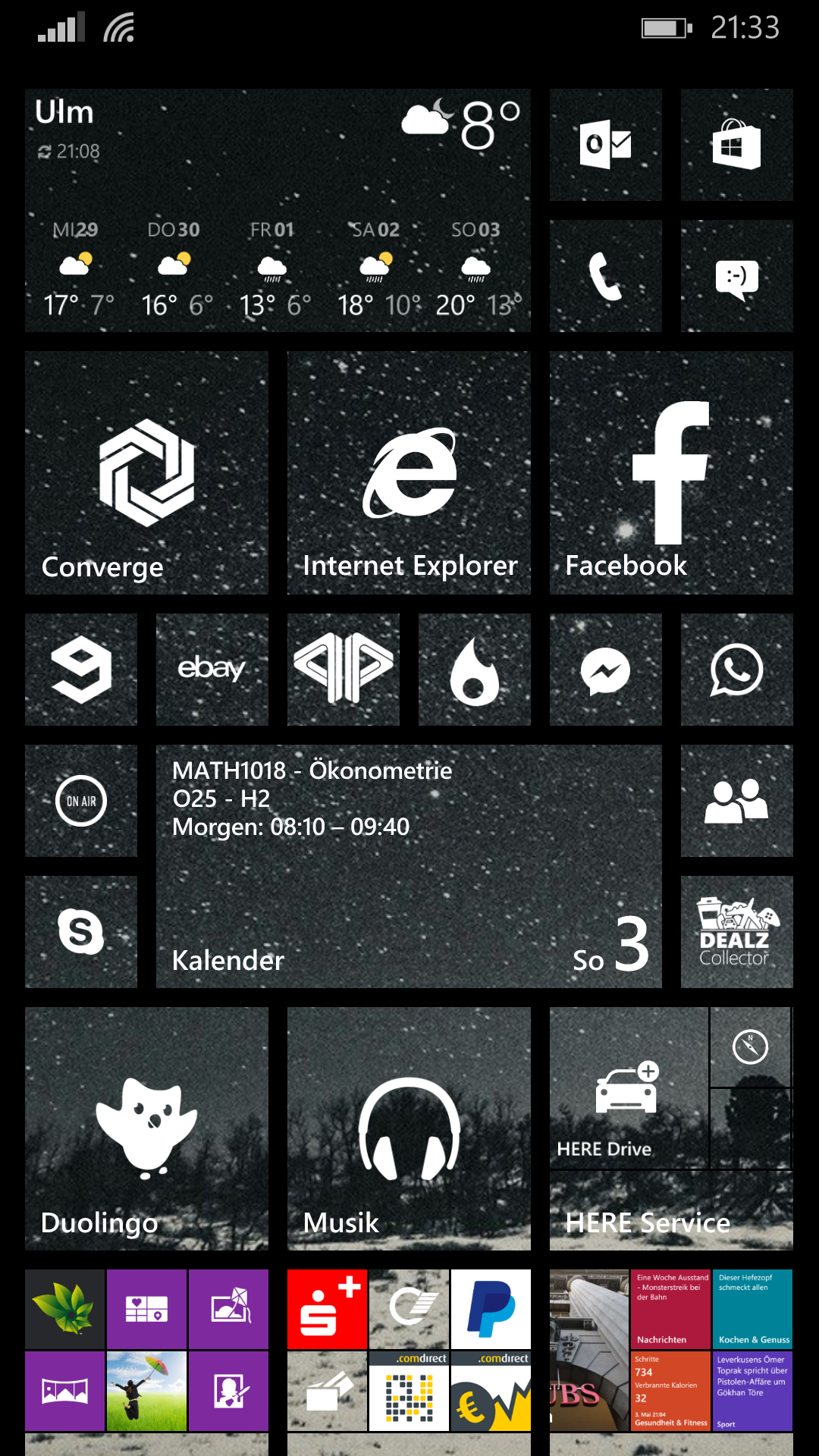Open the eBay app
Screen dimensions: 819x1456
[212, 670]
